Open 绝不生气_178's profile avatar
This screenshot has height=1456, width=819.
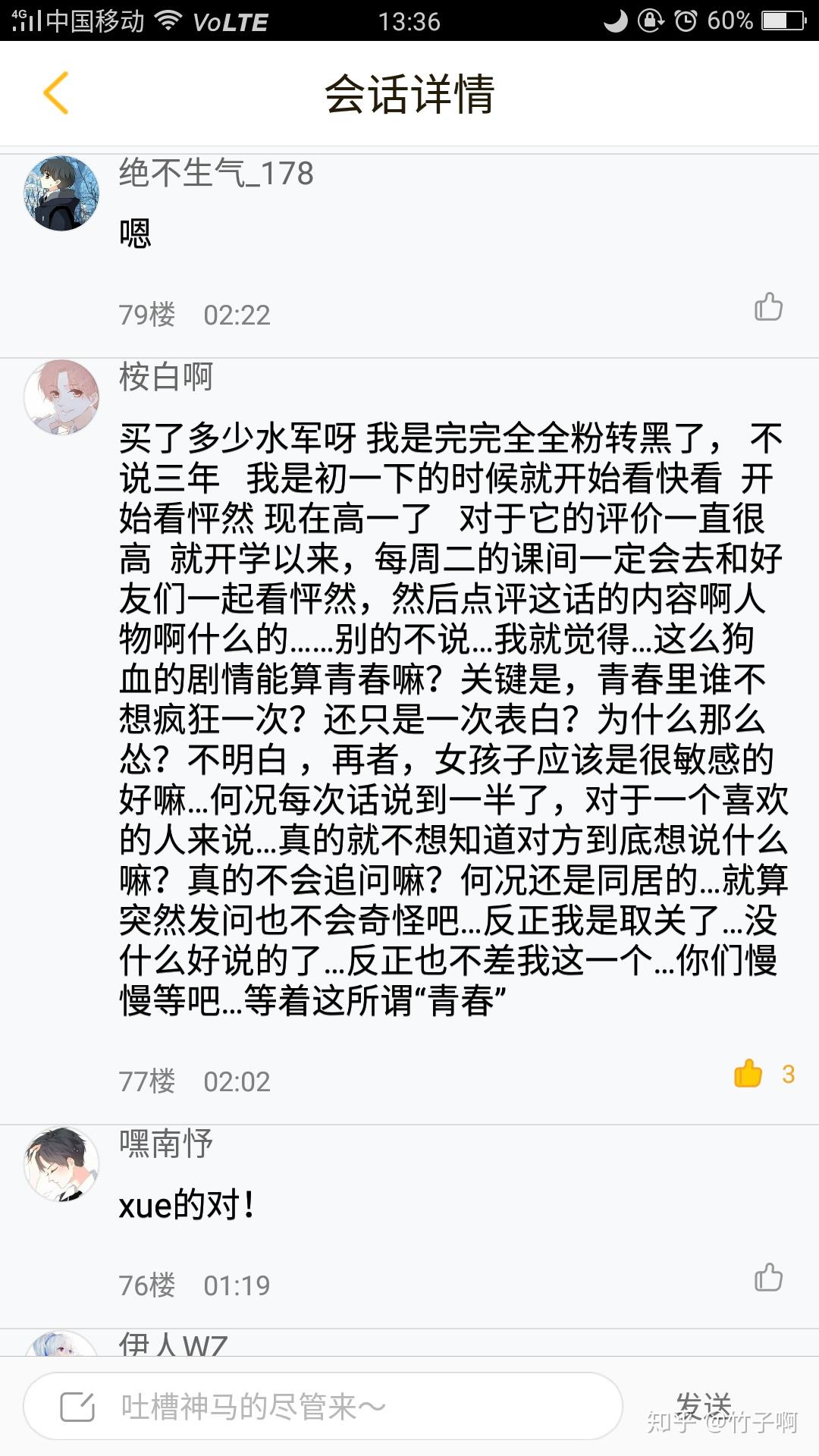tap(61, 194)
